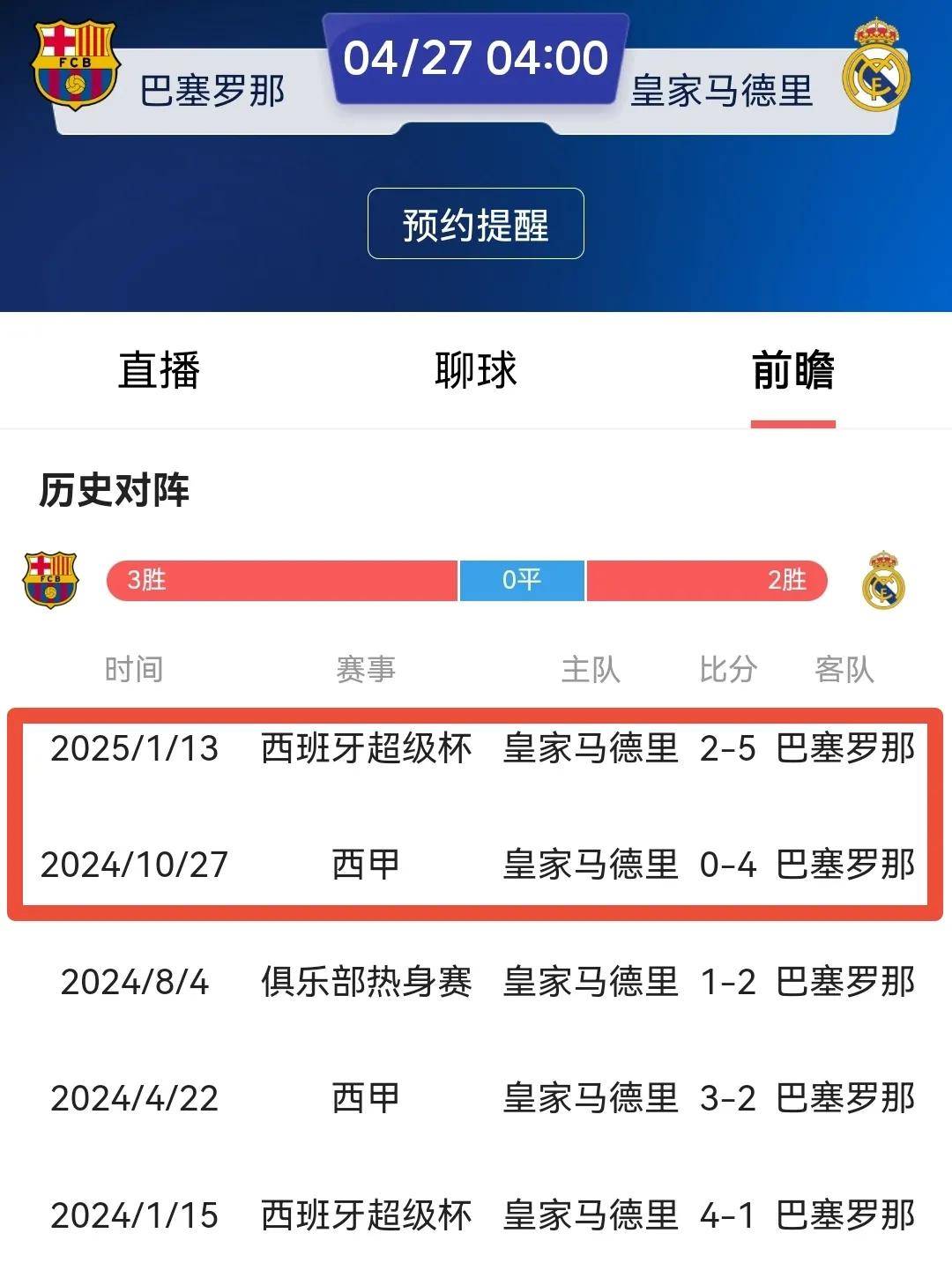Click the Real Madrid club crest at top right
Screen dimensions: 952x1263
[879, 62]
